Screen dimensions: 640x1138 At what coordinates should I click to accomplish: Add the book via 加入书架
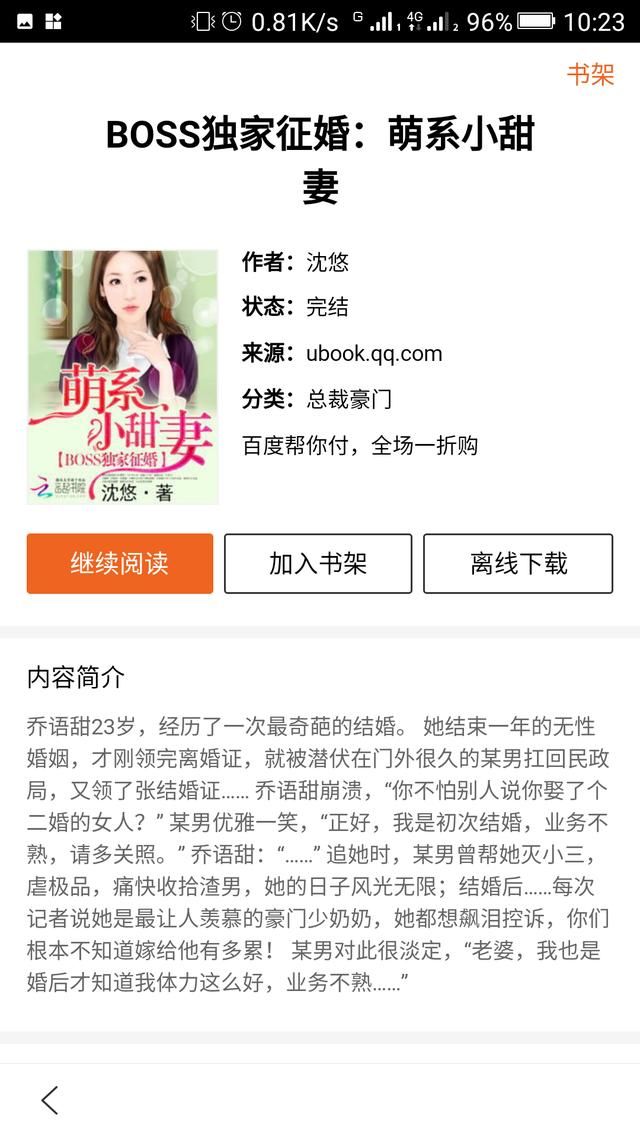tap(318, 563)
